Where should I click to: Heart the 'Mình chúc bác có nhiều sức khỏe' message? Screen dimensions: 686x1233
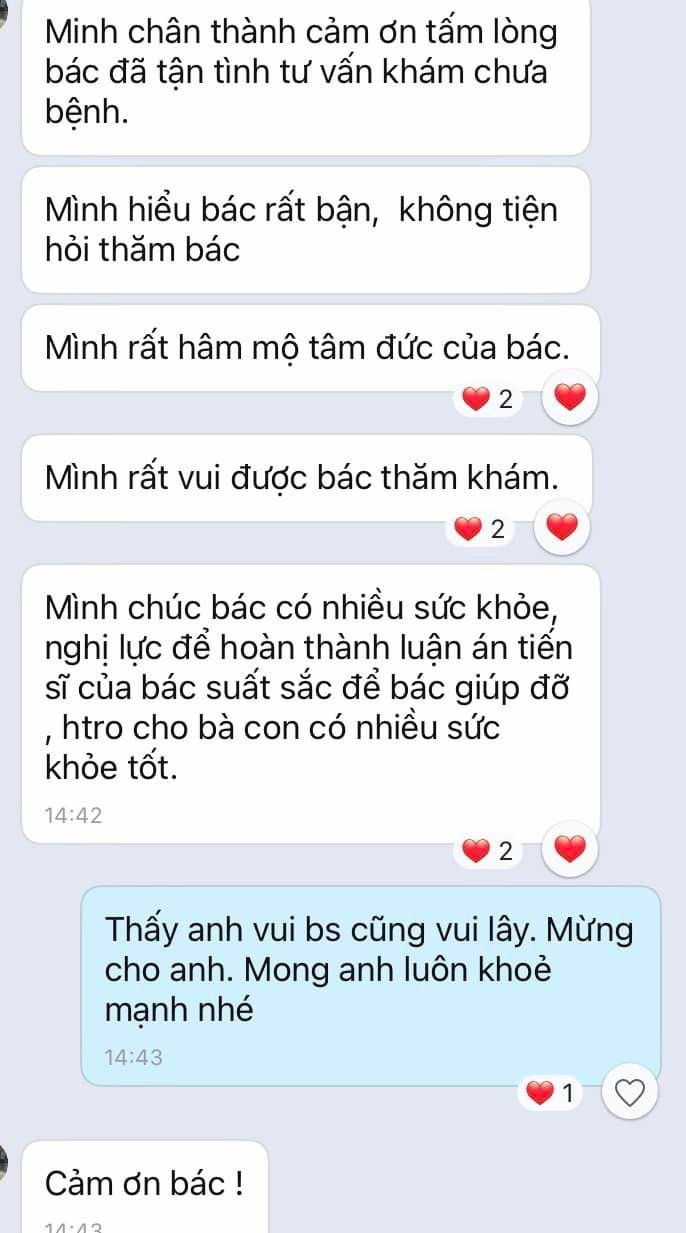point(569,851)
